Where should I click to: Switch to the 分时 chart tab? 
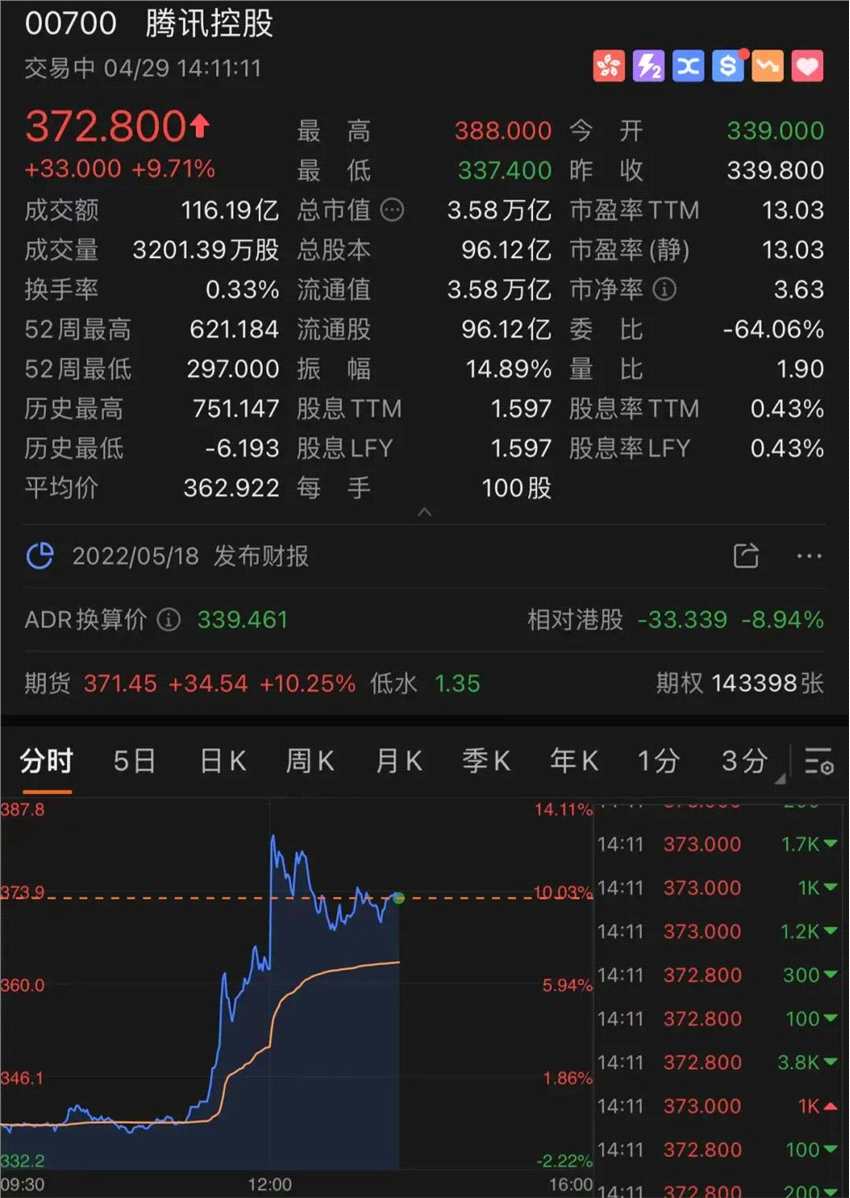tap(46, 762)
